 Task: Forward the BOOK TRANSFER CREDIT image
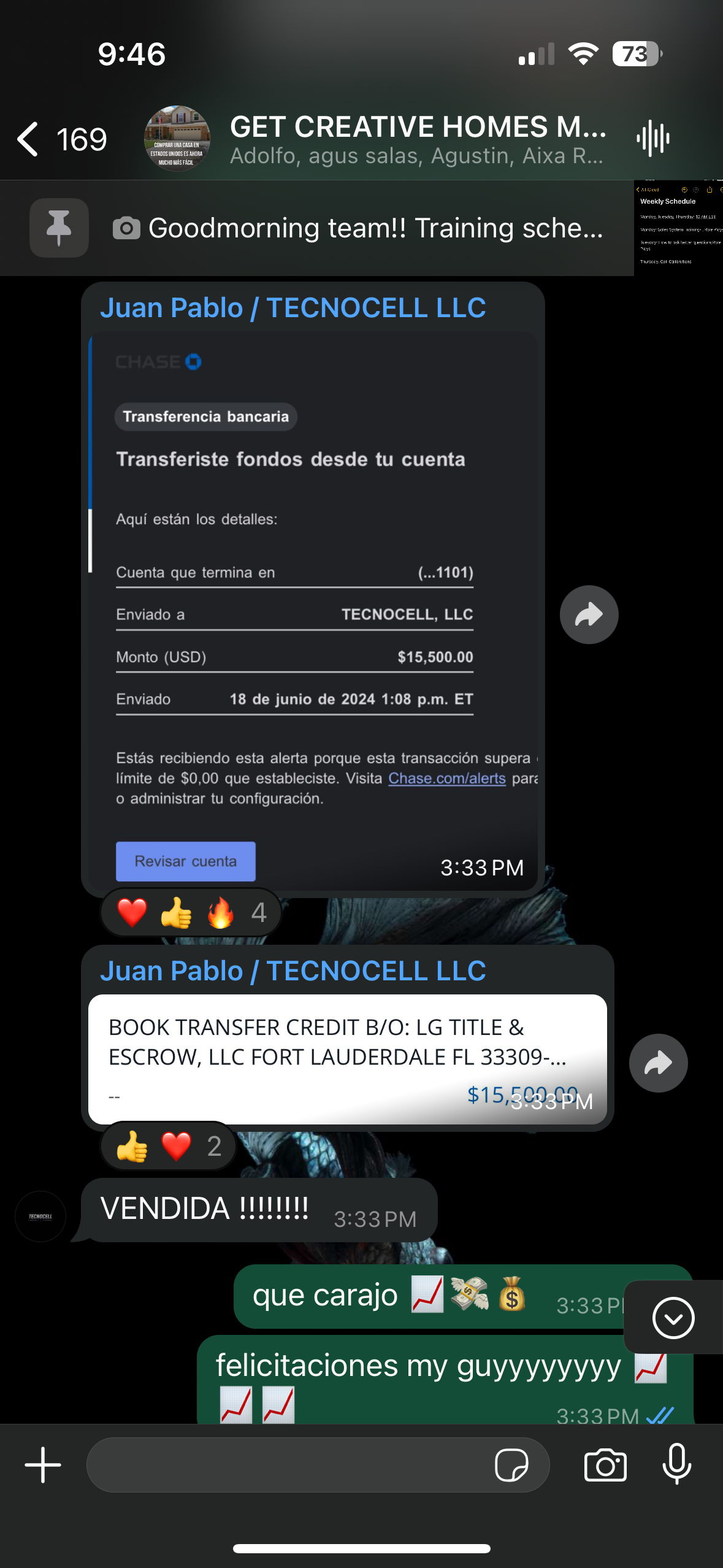[658, 1063]
